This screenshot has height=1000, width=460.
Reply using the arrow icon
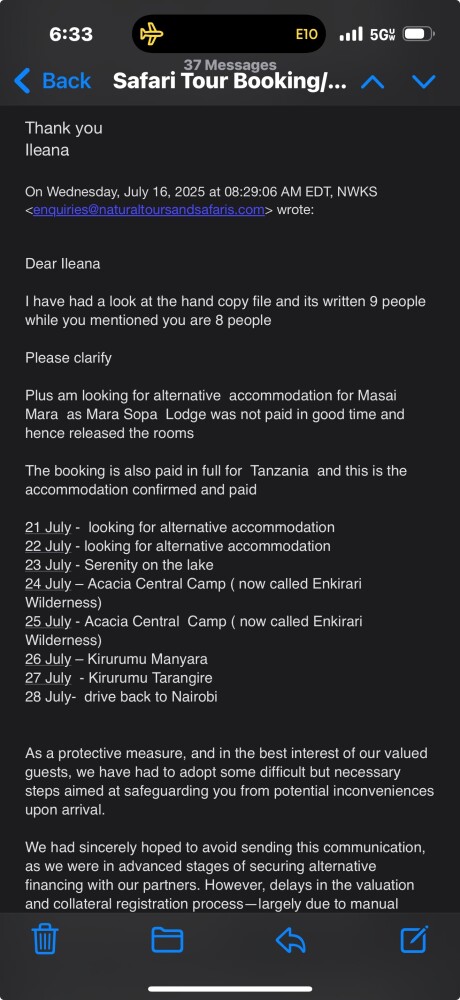(291, 940)
